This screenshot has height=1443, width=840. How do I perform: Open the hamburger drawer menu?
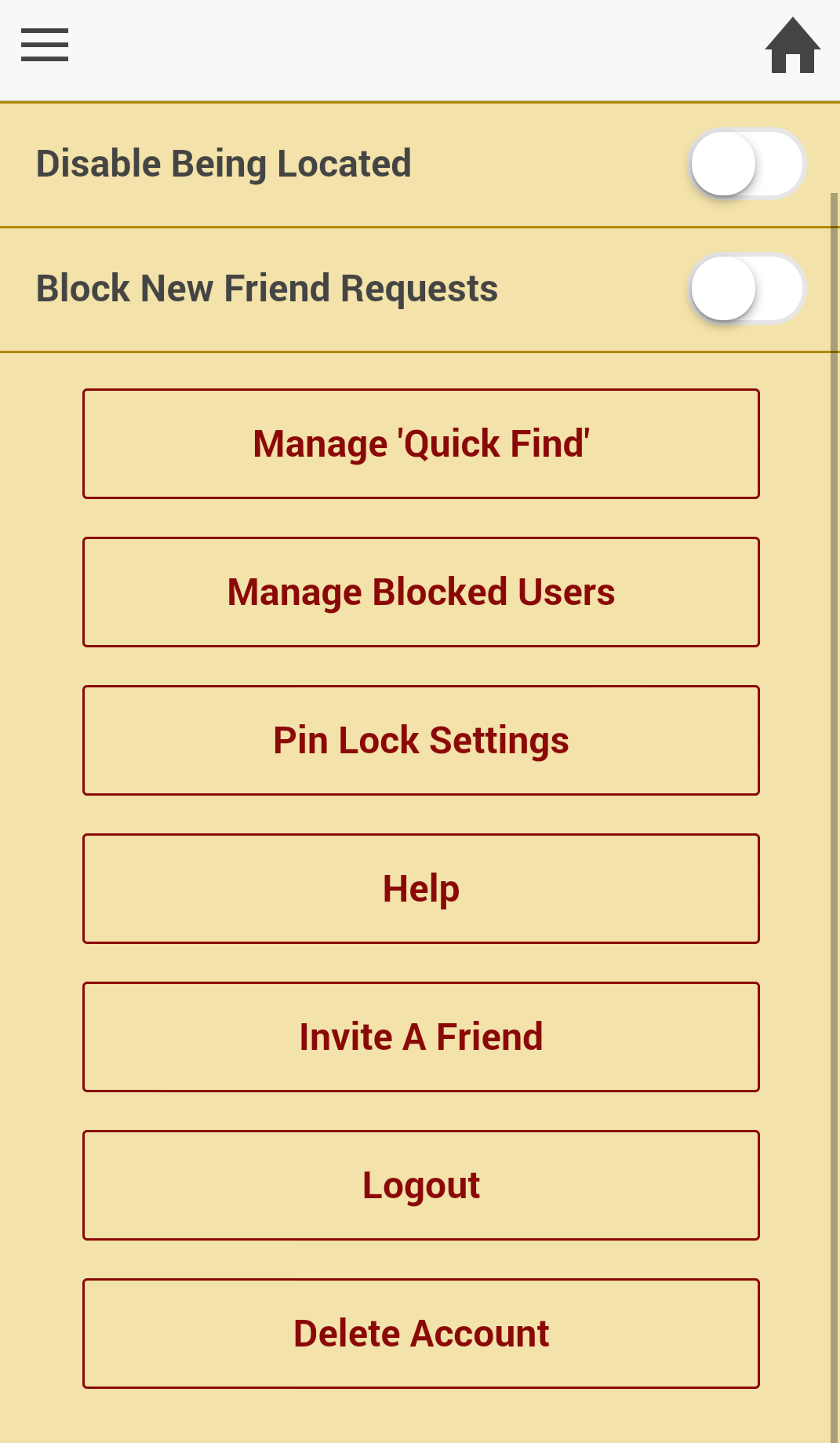point(45,45)
